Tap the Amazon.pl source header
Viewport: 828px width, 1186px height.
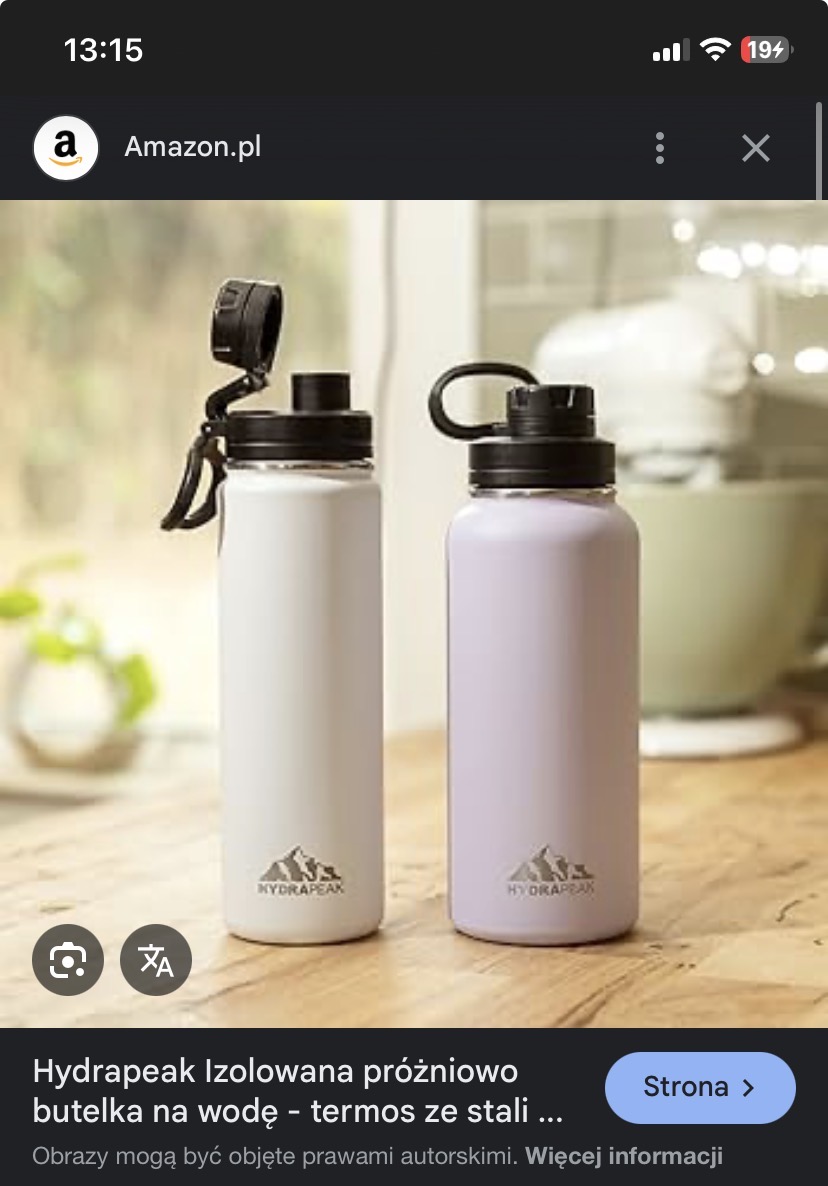tap(192, 147)
